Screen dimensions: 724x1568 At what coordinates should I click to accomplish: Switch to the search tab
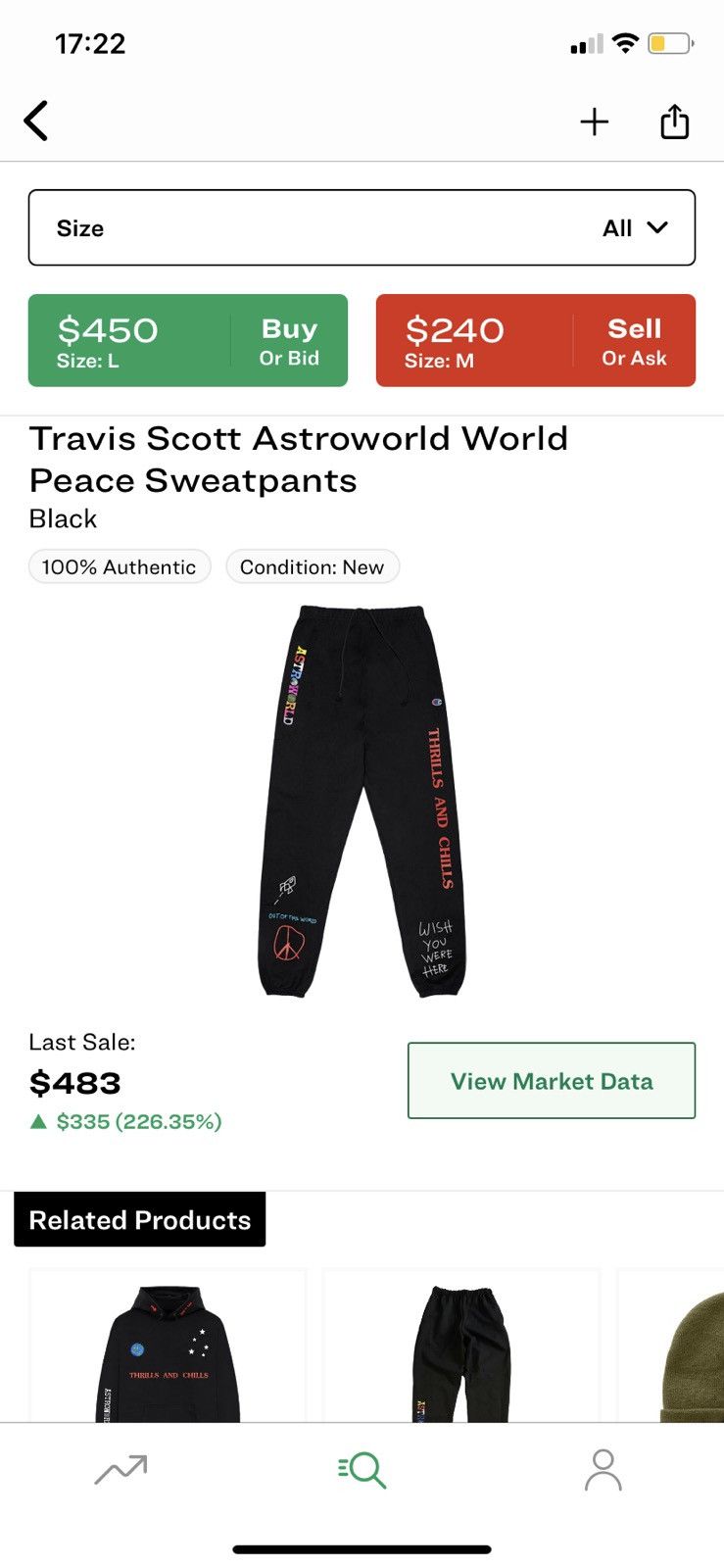pyautogui.click(x=362, y=1469)
